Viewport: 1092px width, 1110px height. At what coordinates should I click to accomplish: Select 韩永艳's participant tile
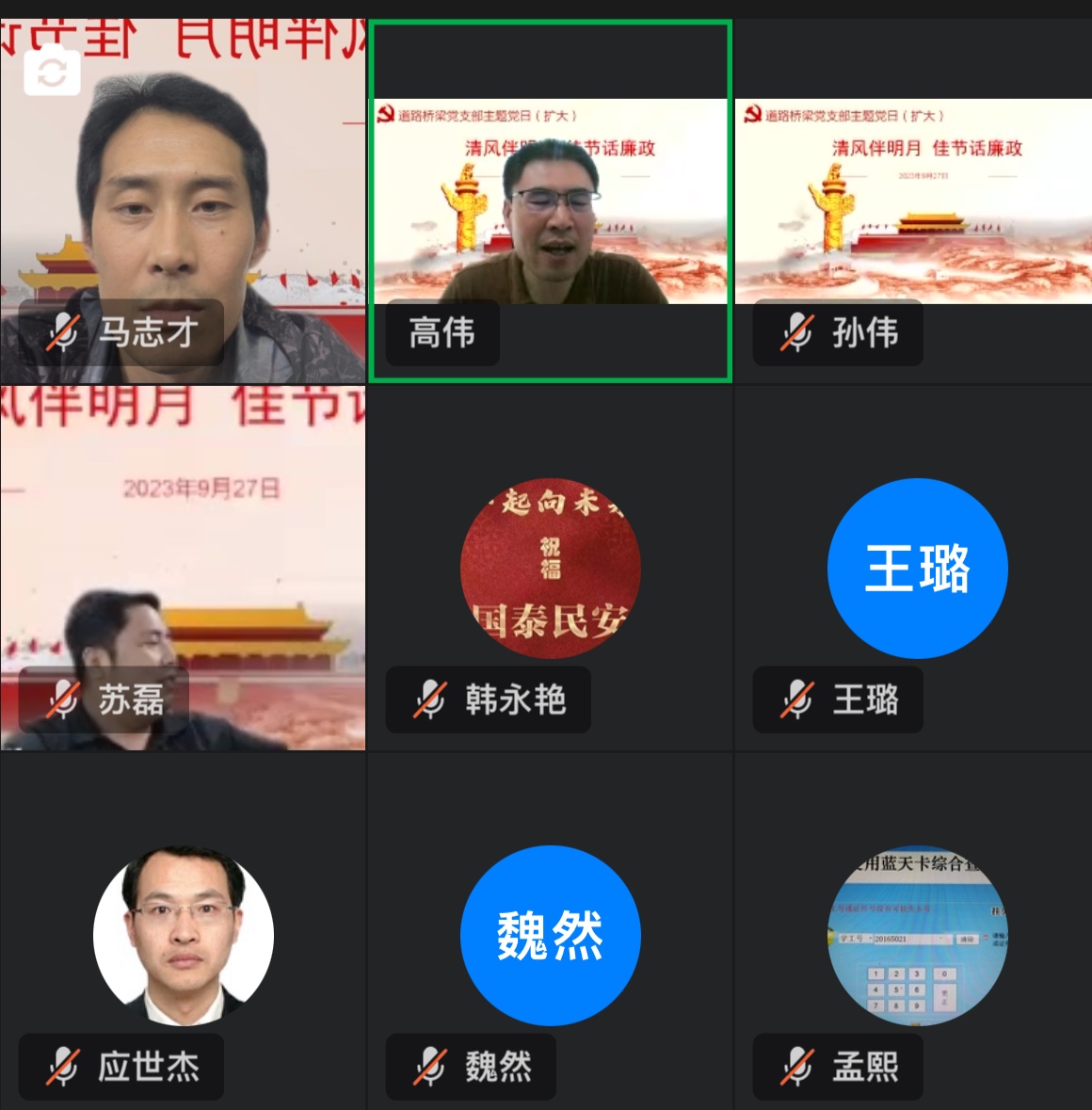[x=550, y=568]
